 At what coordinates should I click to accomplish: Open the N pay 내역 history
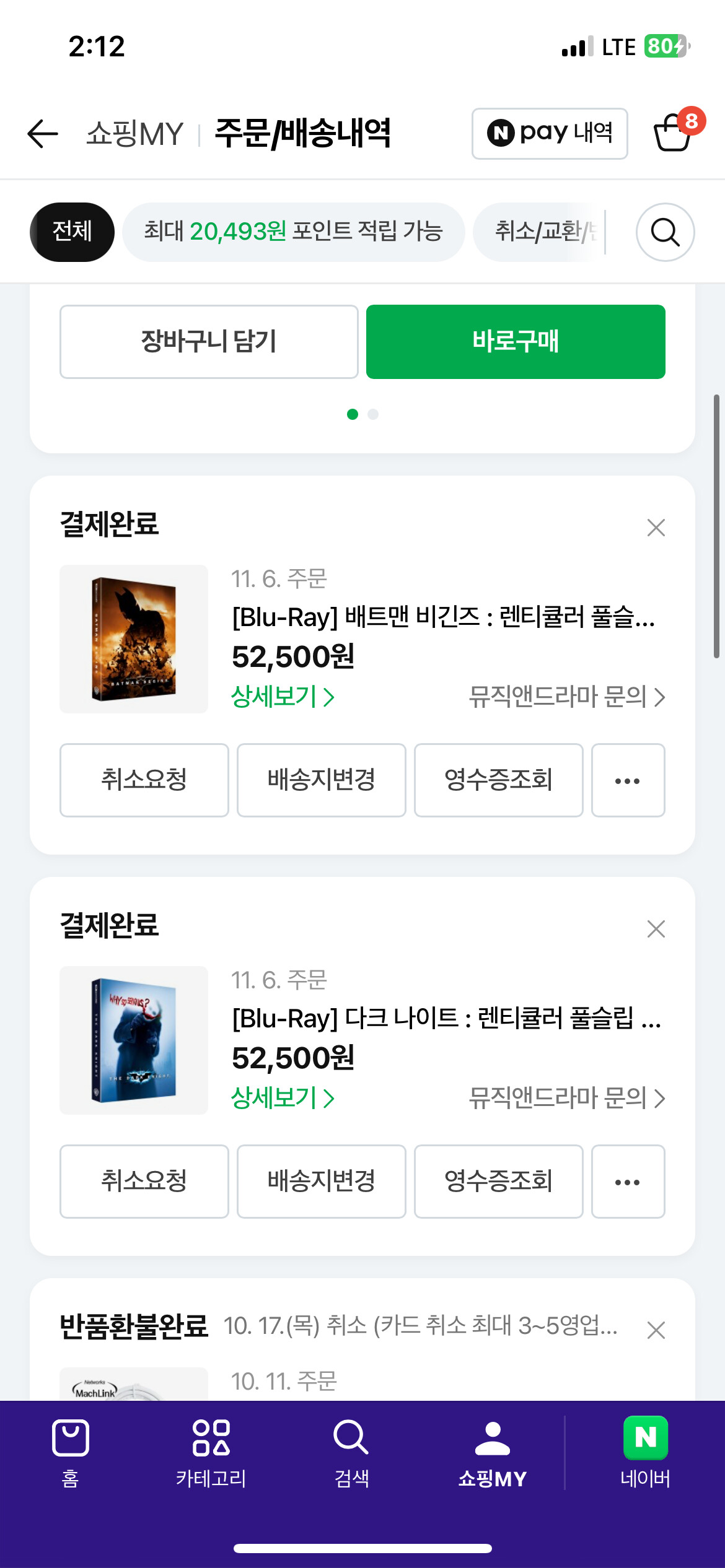coord(549,134)
